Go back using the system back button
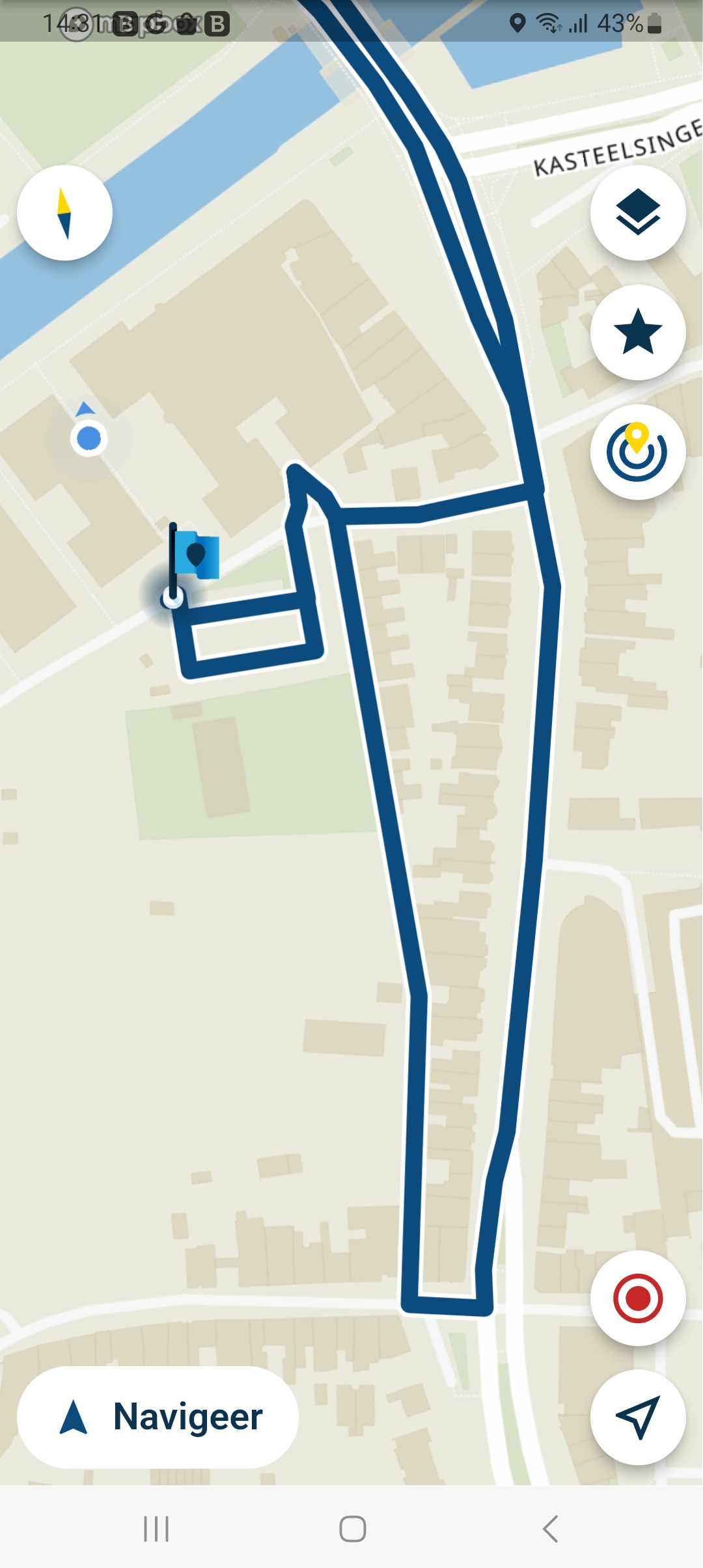The image size is (703, 1568). tap(550, 1528)
